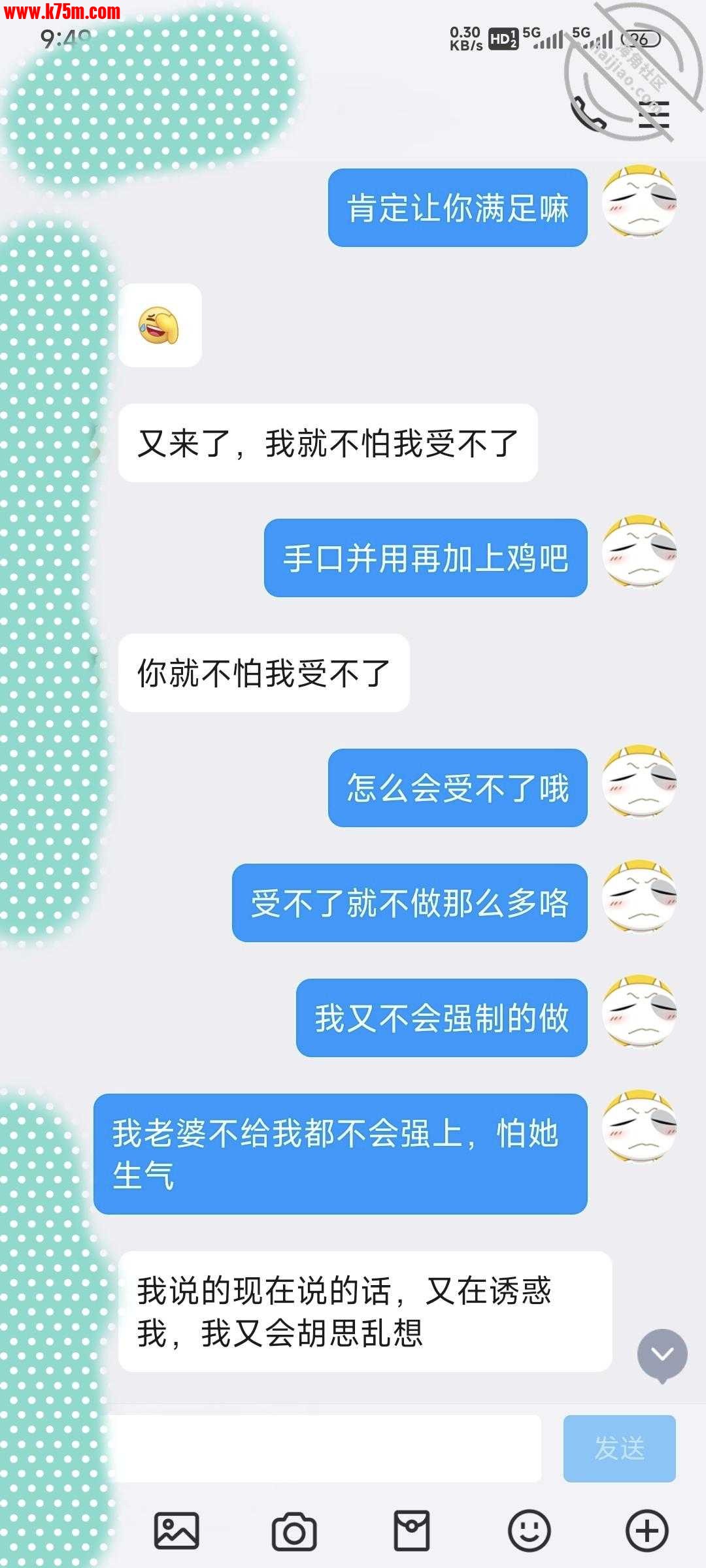Launch the camera to take a photo
The image size is (706, 1568).
click(x=294, y=1530)
